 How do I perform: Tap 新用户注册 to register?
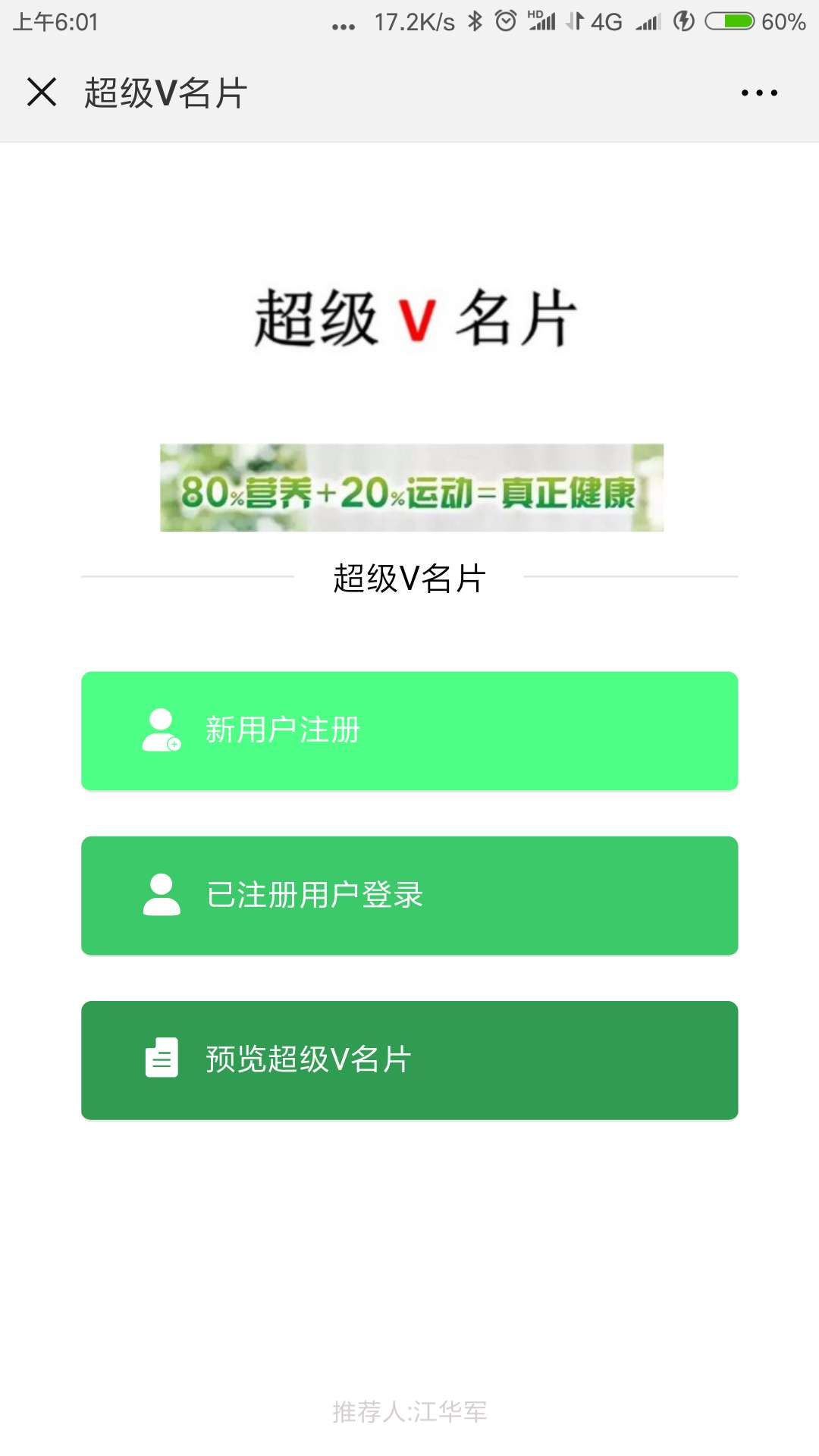409,730
